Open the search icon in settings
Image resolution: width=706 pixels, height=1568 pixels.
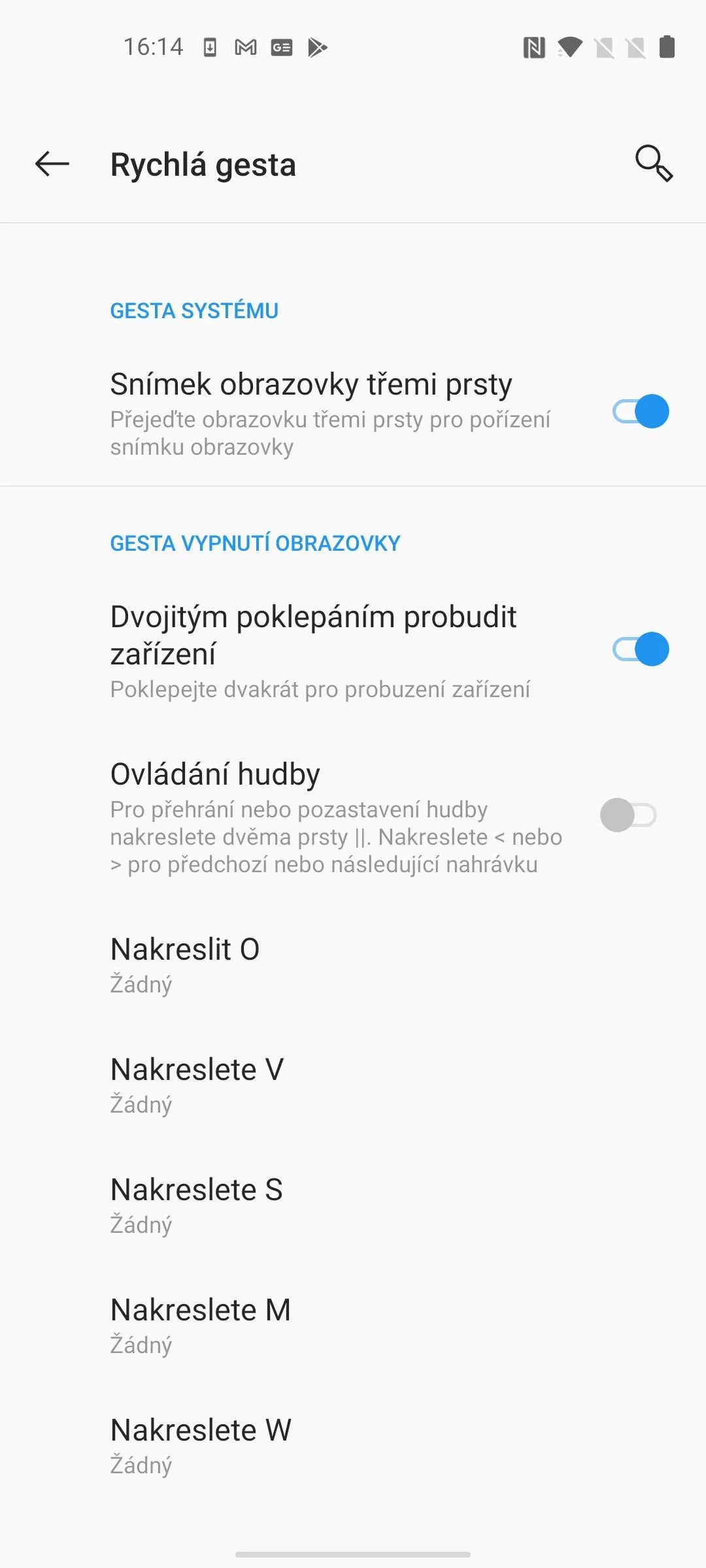click(x=654, y=163)
